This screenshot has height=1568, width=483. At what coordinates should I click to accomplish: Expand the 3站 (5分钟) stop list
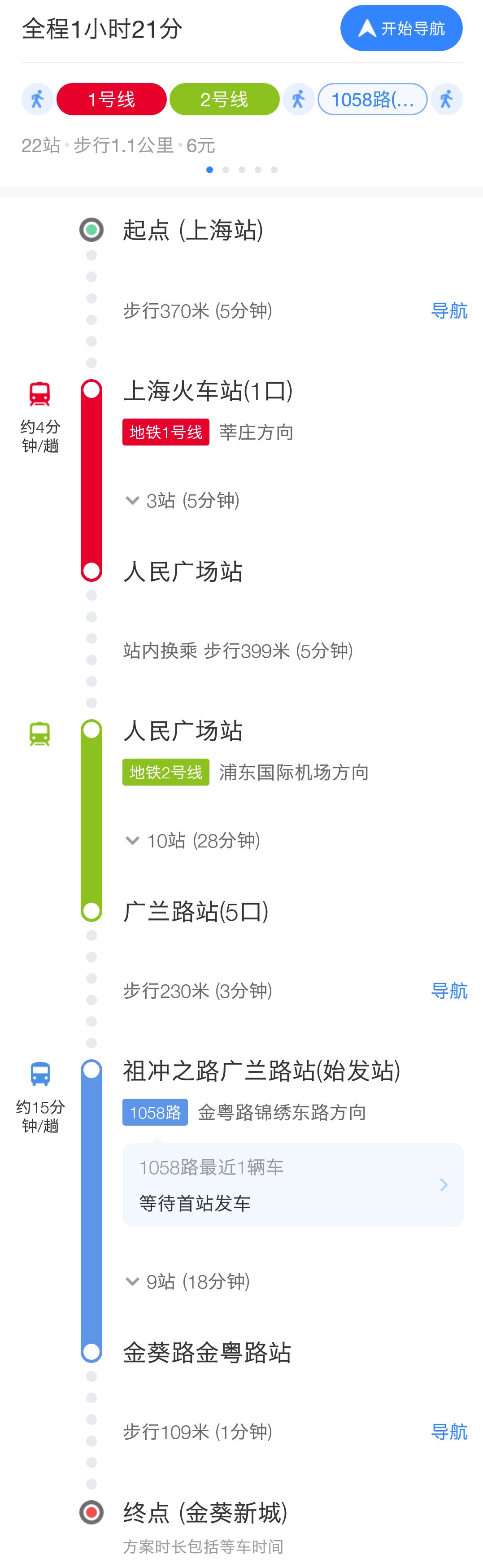click(x=183, y=501)
